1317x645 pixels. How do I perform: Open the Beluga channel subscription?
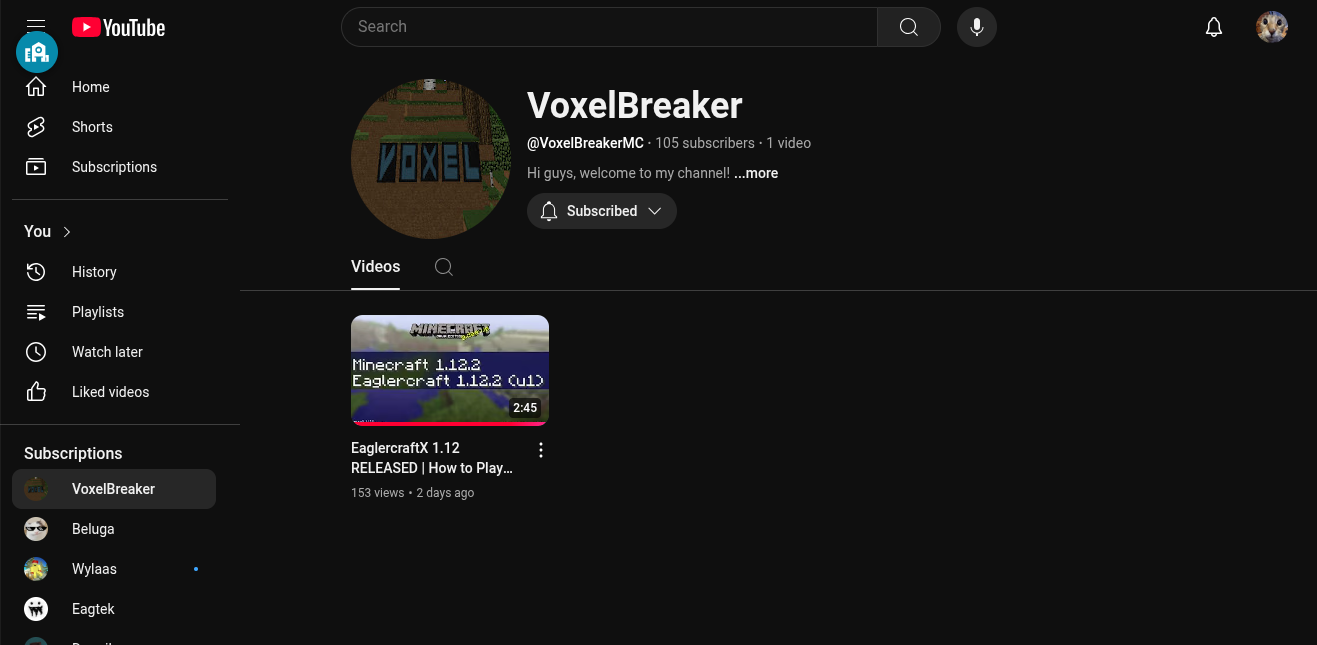click(x=93, y=529)
